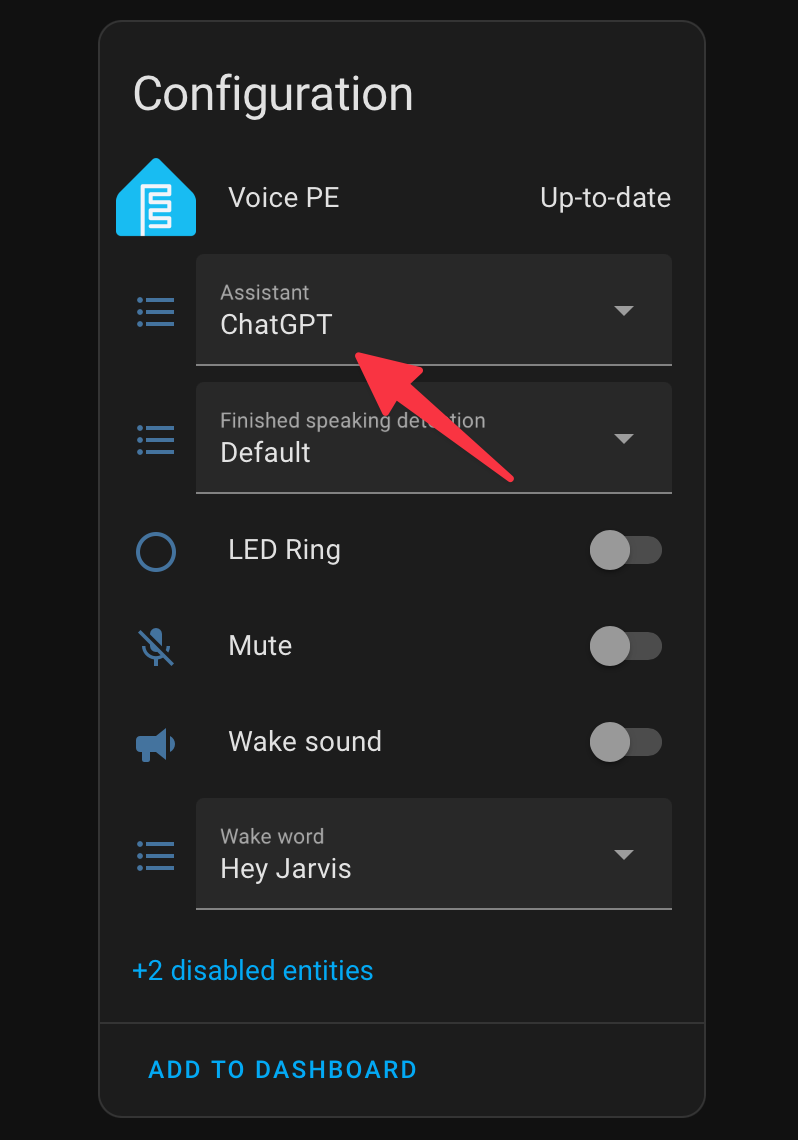This screenshot has width=798, height=1140.
Task: Select the Voice PE device name
Action: click(284, 197)
